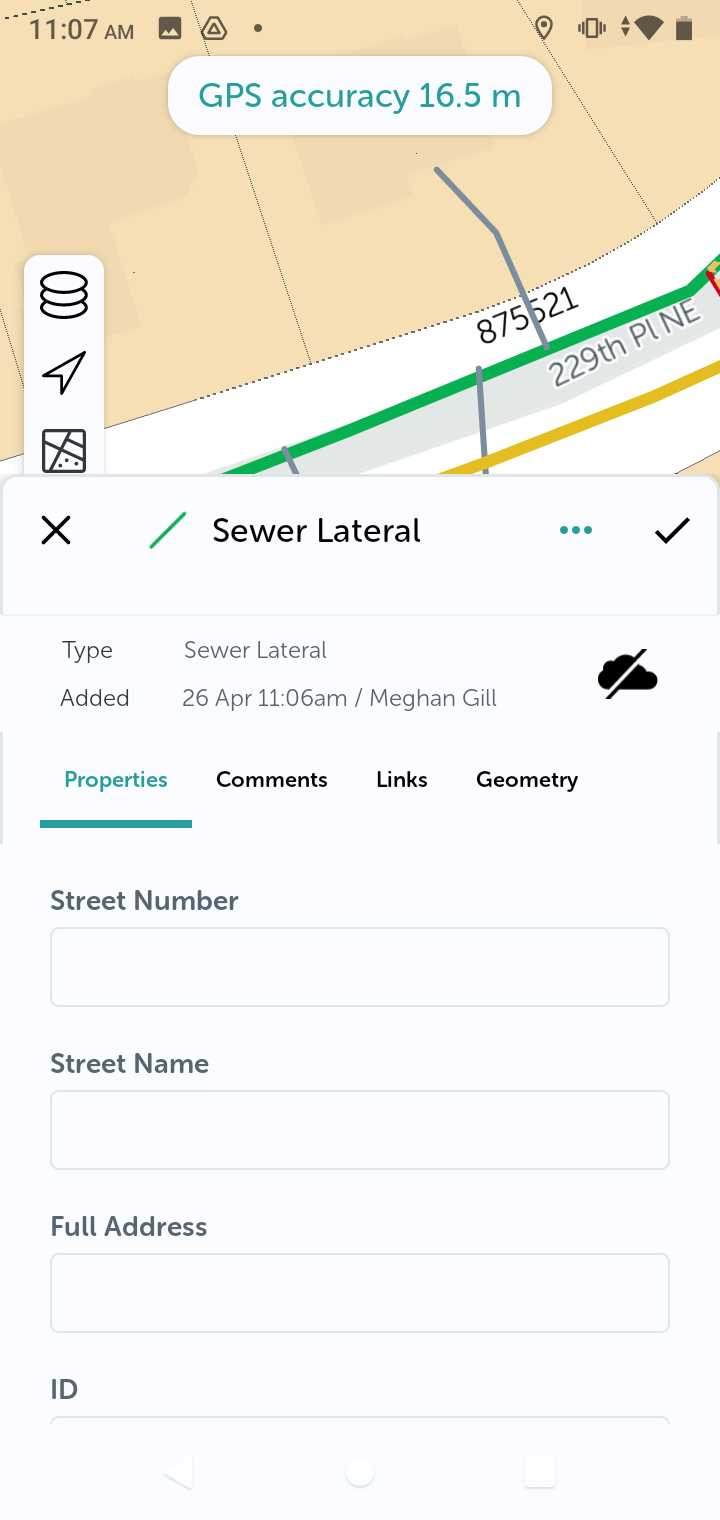Go back with system back button
The image size is (720, 1520).
[x=178, y=1472]
